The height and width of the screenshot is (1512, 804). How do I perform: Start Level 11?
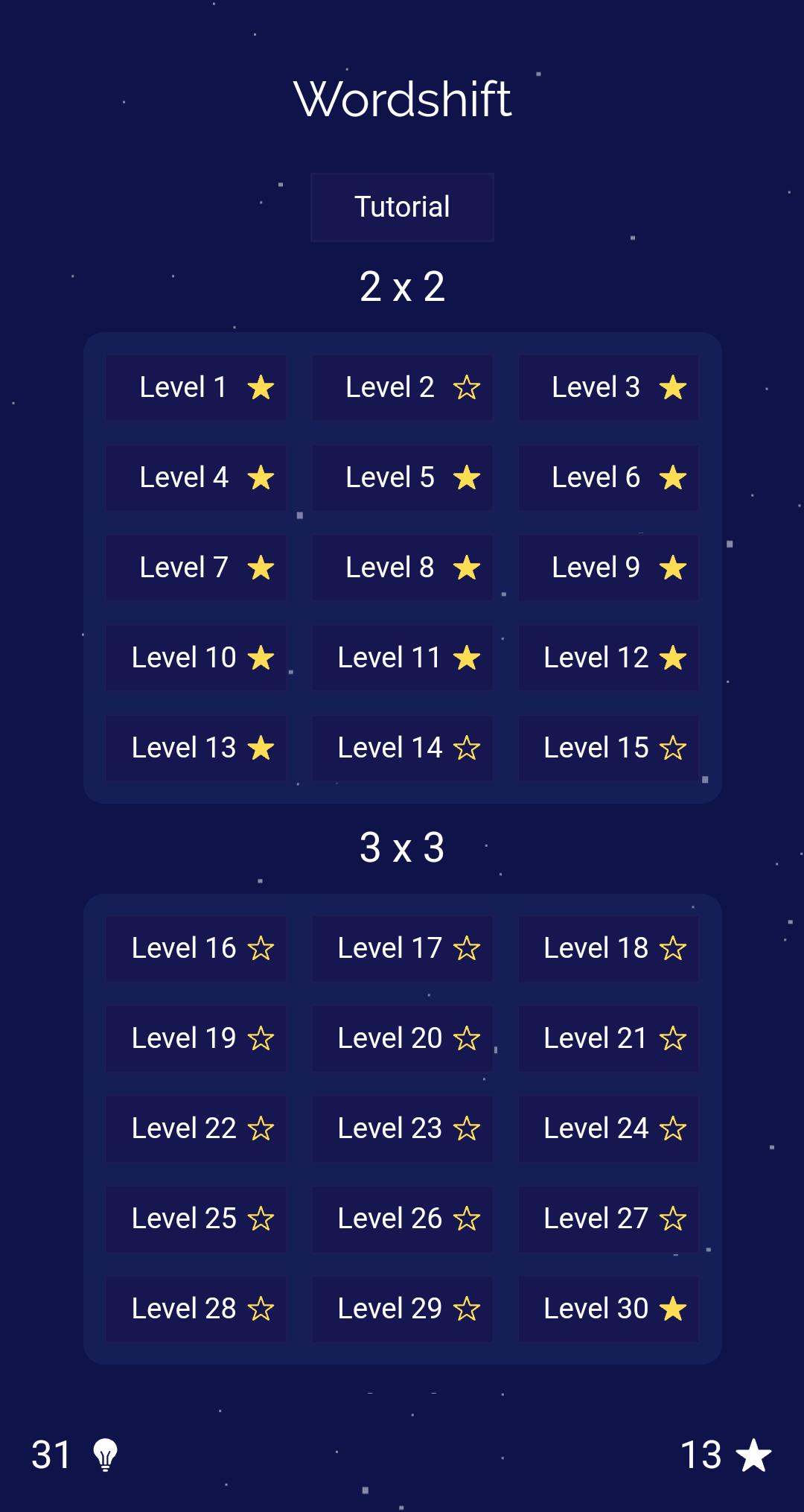tap(402, 658)
